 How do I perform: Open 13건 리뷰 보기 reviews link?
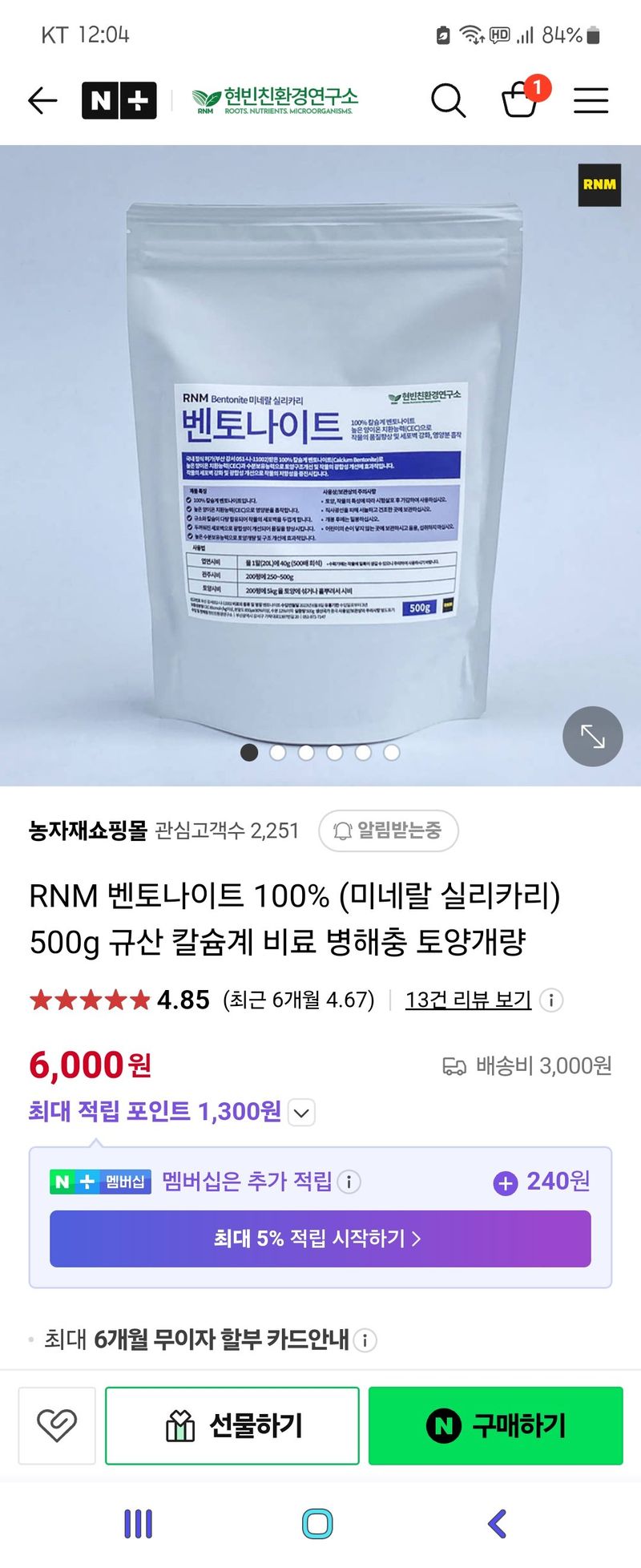point(468,1000)
